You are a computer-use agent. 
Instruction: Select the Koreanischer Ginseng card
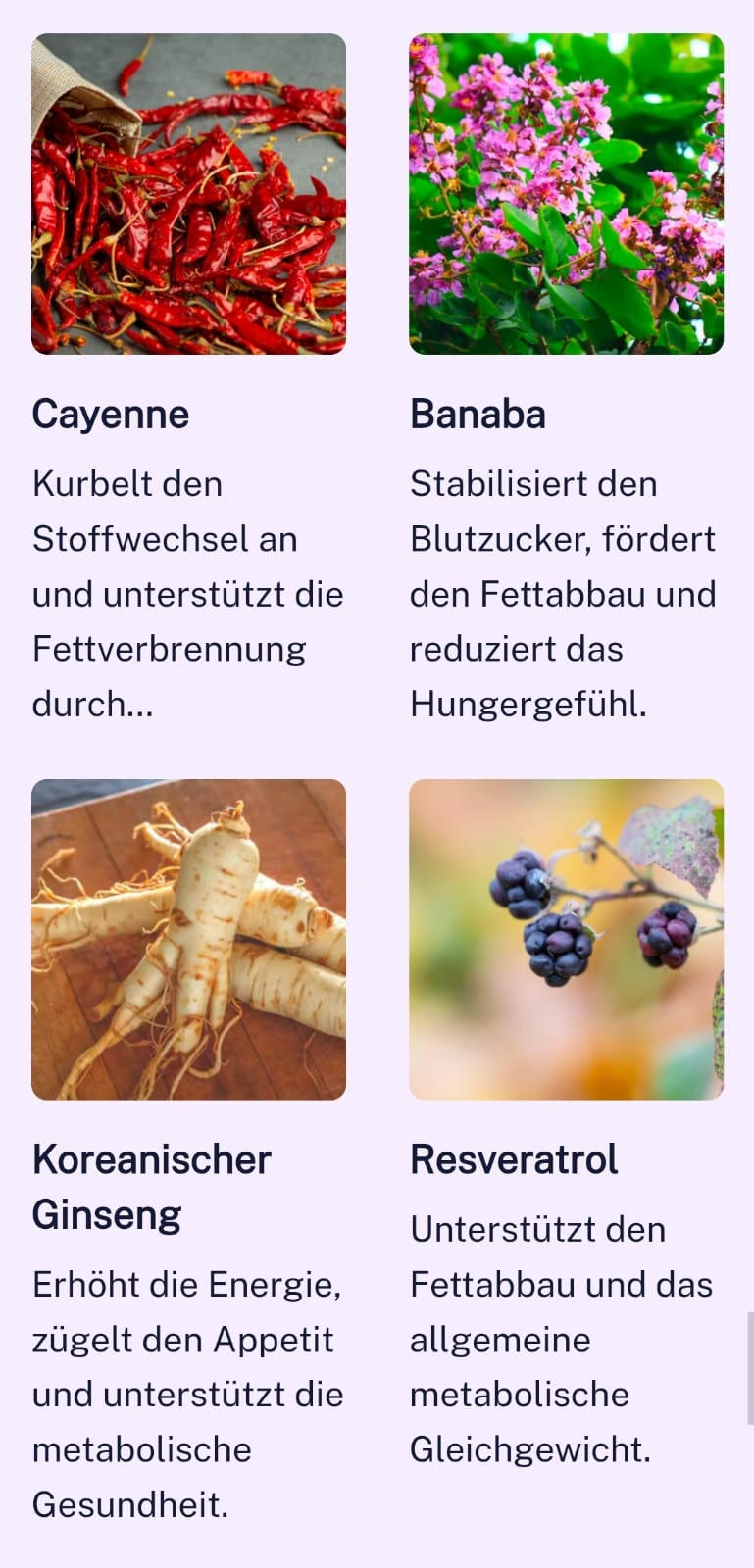188,939
